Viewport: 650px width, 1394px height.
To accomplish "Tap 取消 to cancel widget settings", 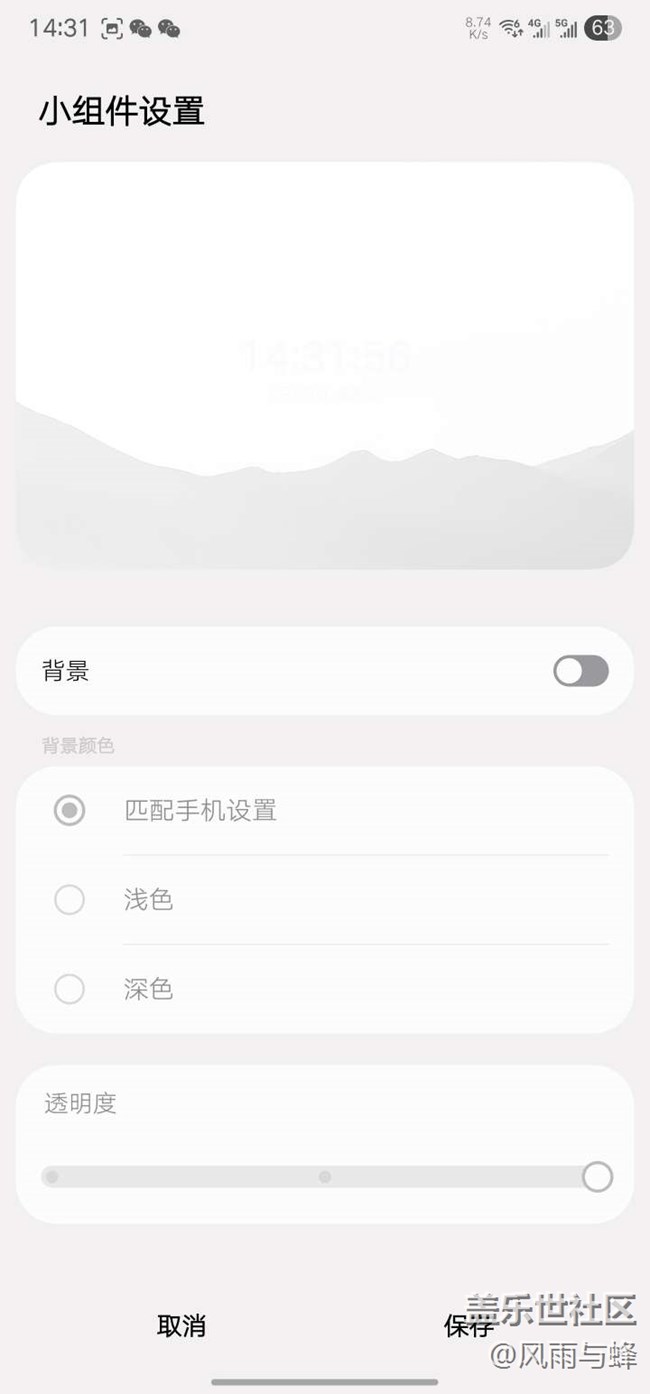I will click(181, 1326).
